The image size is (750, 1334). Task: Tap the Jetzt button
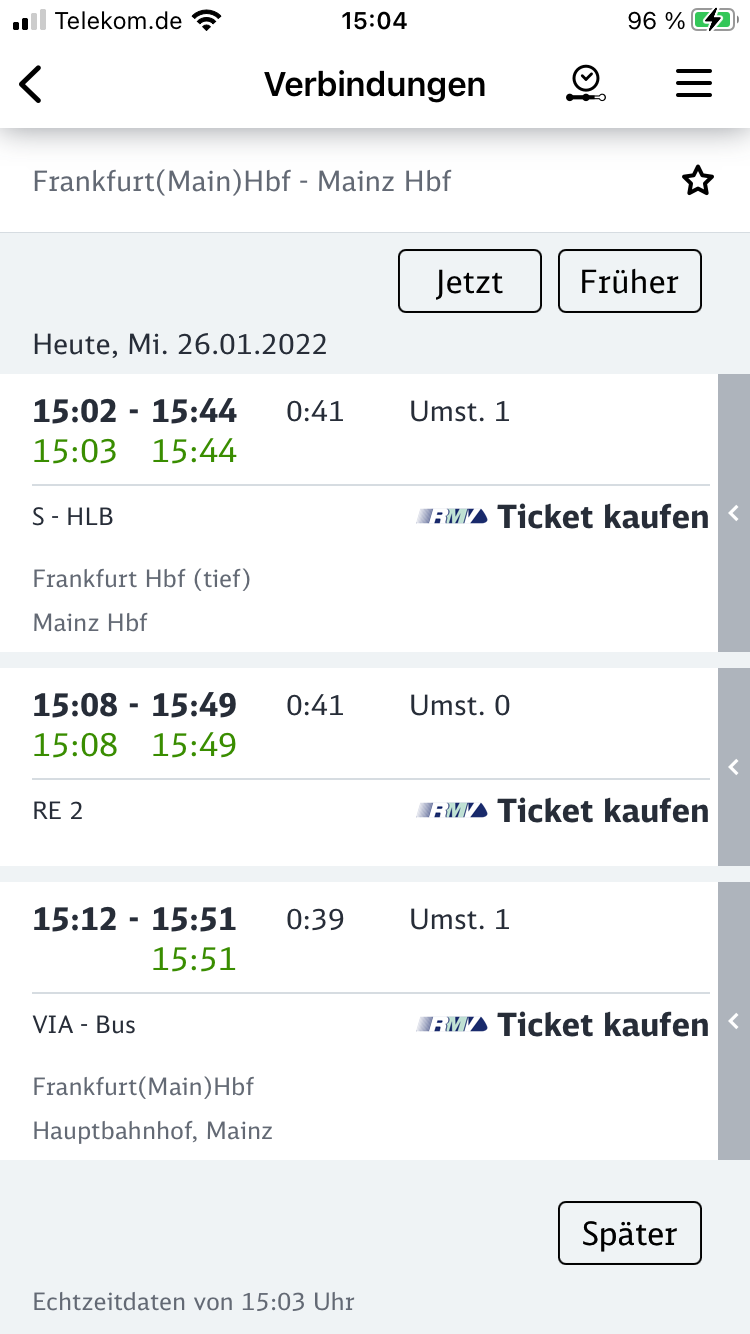469,281
